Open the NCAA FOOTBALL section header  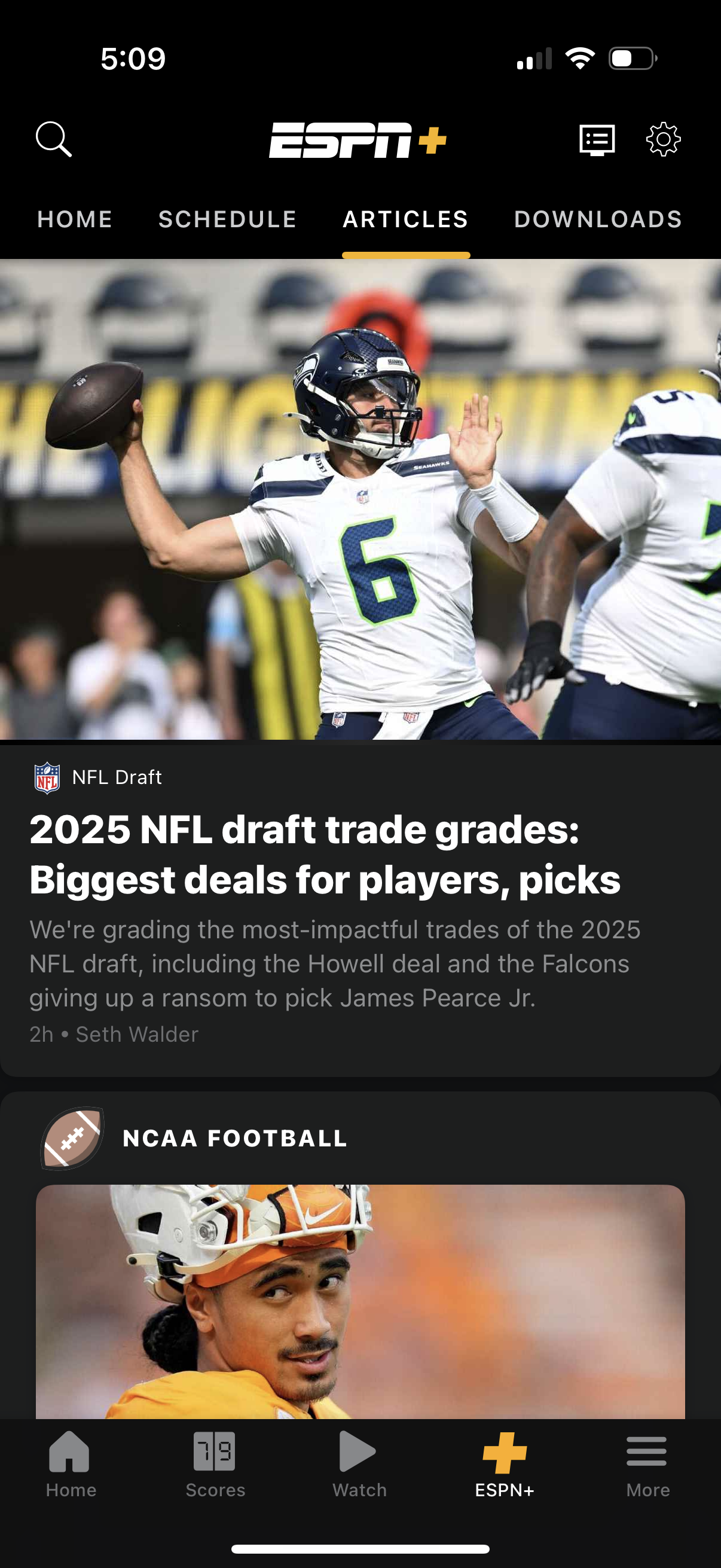pos(236,1139)
